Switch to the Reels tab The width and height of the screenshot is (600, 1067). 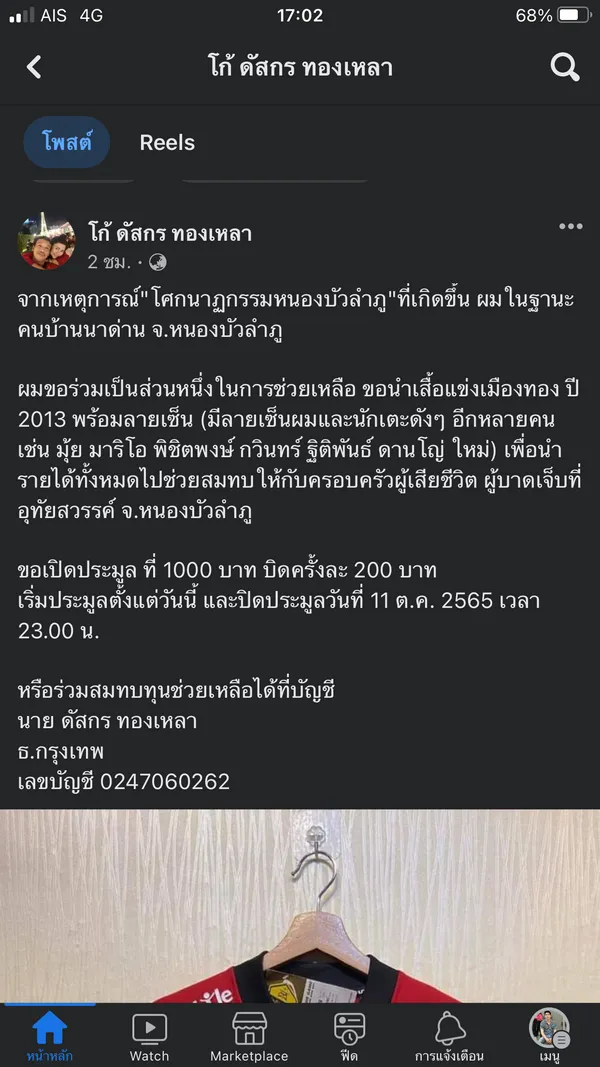[167, 142]
